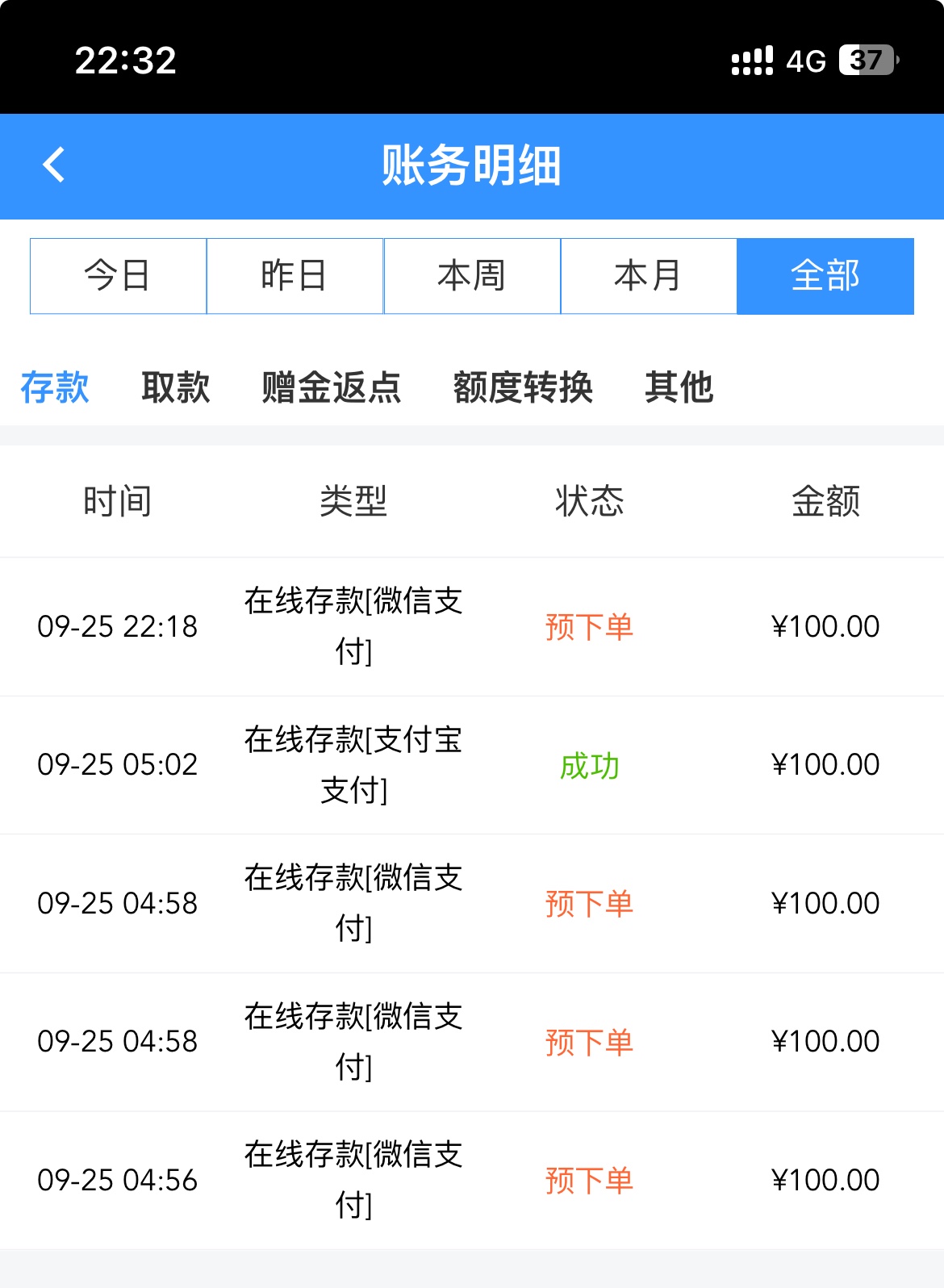Switch to the 取款 tab

[176, 387]
